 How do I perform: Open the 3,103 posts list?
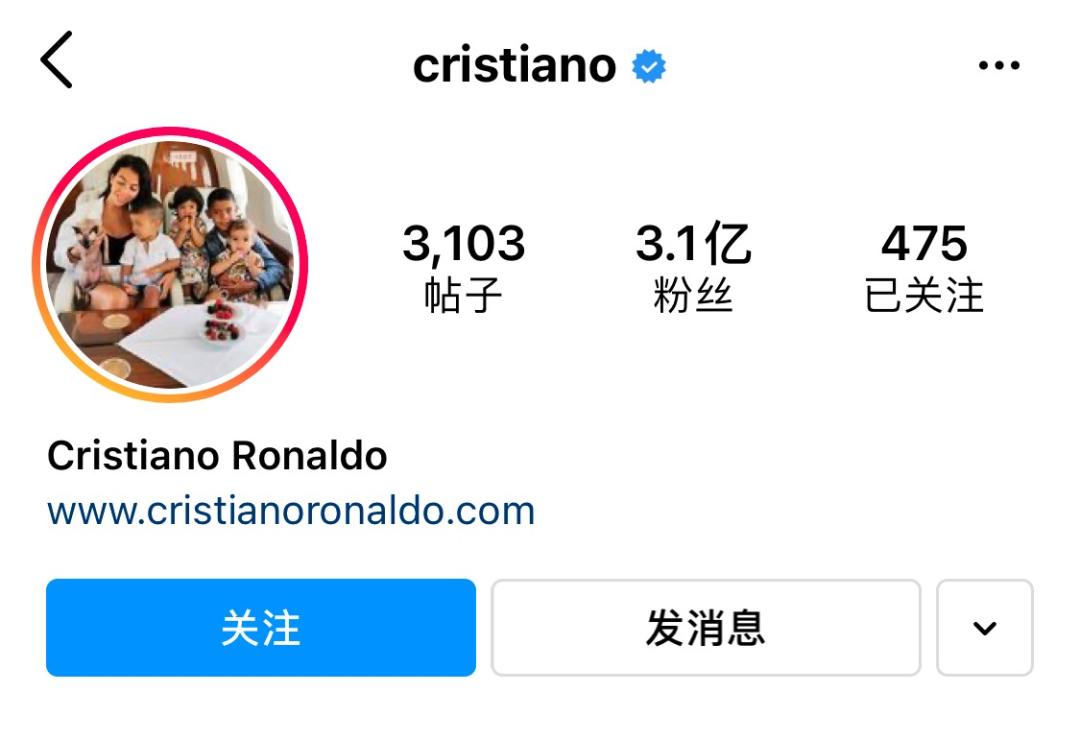coord(463,268)
